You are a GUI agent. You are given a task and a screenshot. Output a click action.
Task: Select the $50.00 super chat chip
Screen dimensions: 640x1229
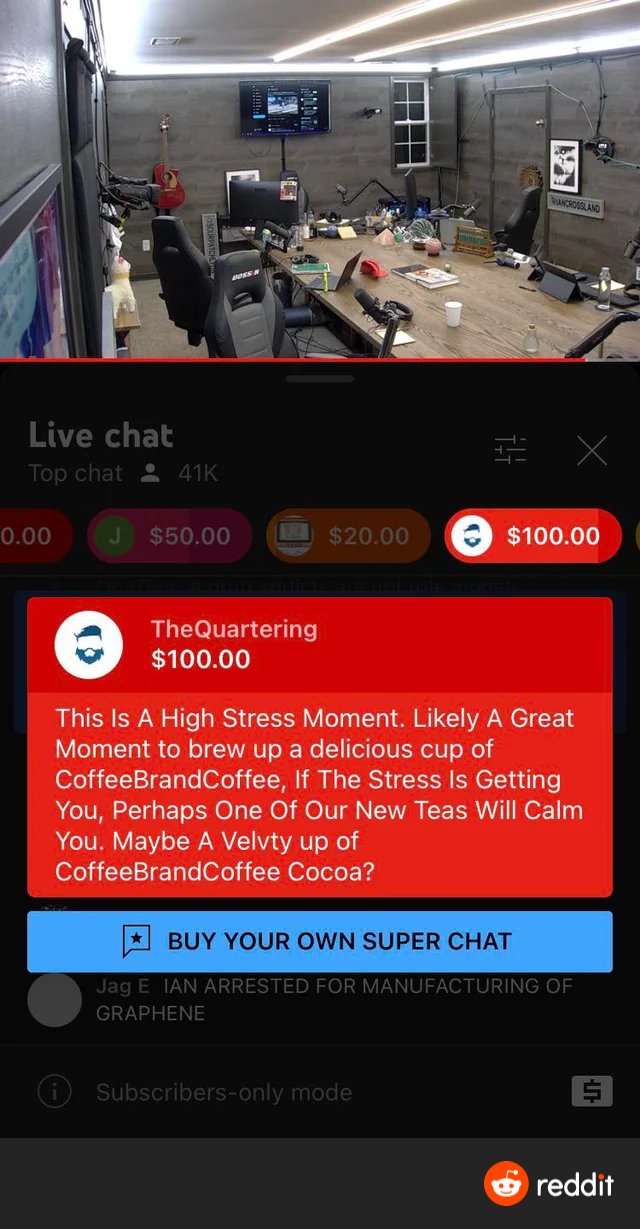coord(169,536)
